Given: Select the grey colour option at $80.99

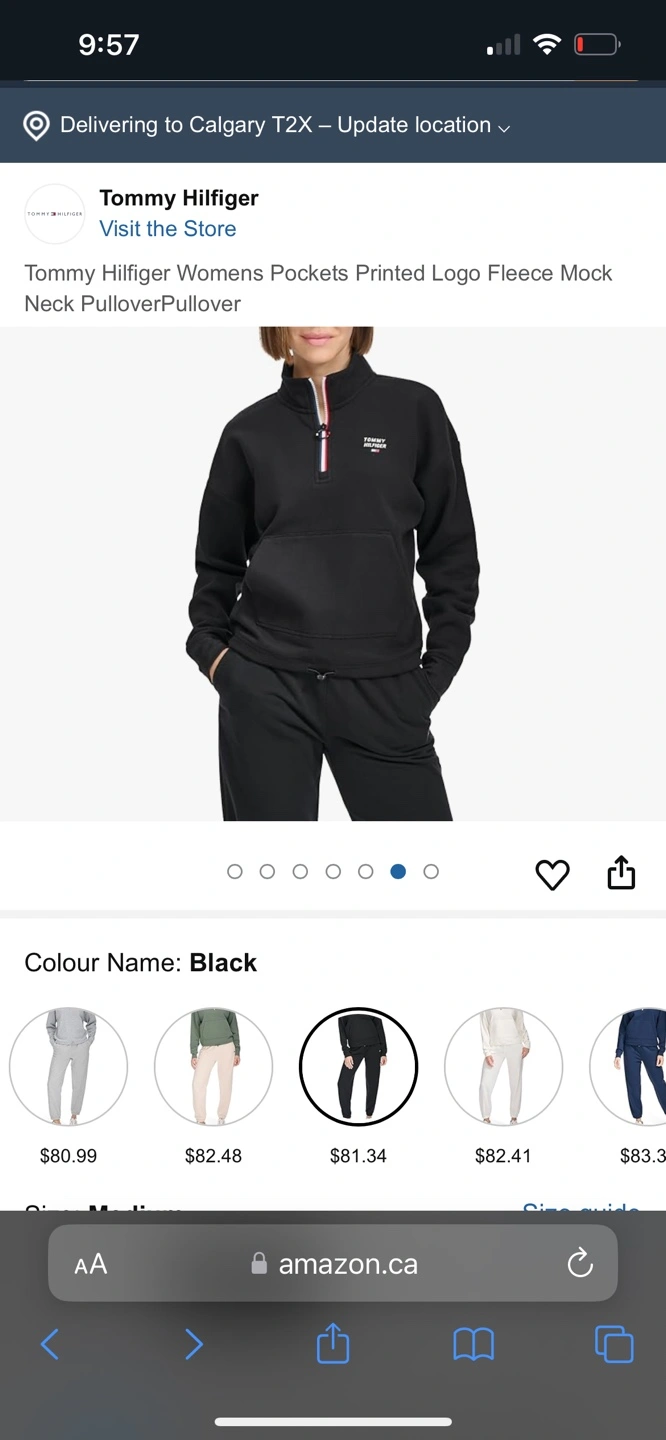Looking at the screenshot, I should tap(68, 1067).
